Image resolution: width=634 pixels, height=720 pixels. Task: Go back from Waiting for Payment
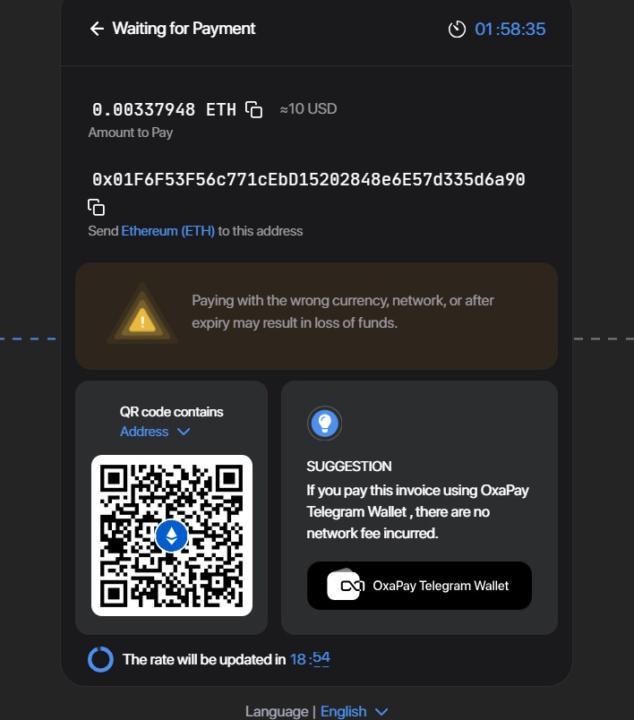[x=97, y=29]
